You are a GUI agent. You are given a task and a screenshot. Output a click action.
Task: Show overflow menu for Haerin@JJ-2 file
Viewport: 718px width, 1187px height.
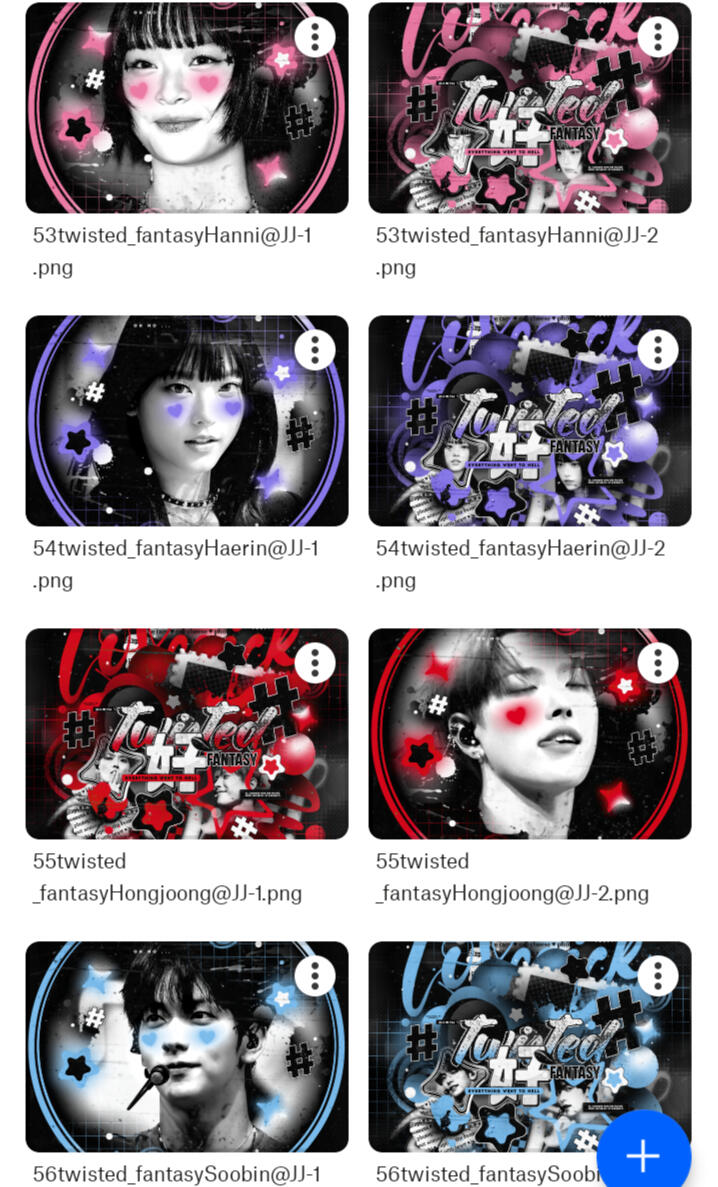pyautogui.click(x=657, y=350)
